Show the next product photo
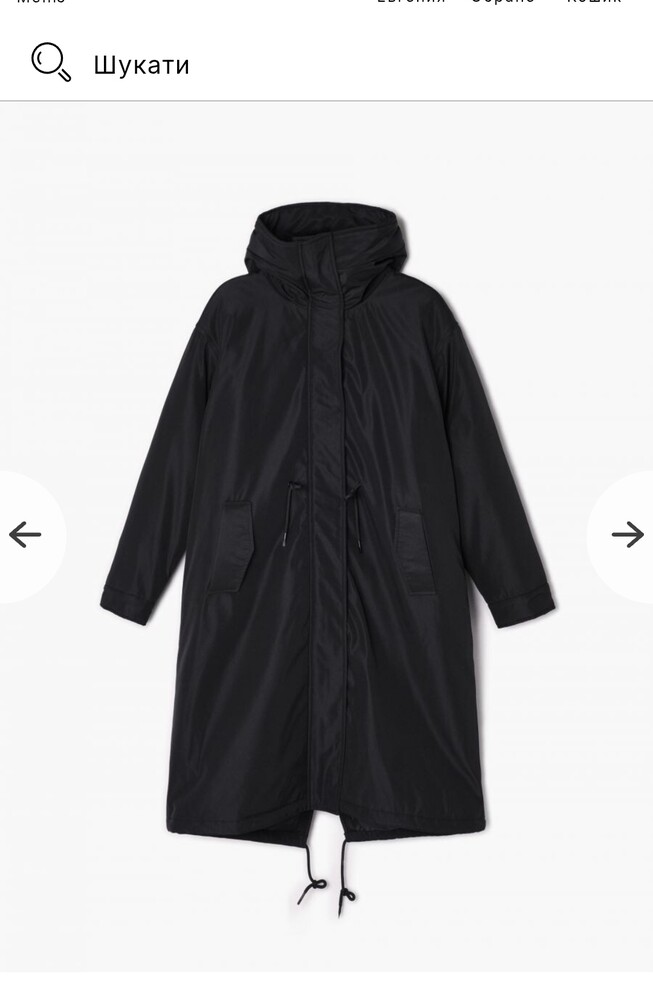The height and width of the screenshot is (1000, 653). pos(627,535)
